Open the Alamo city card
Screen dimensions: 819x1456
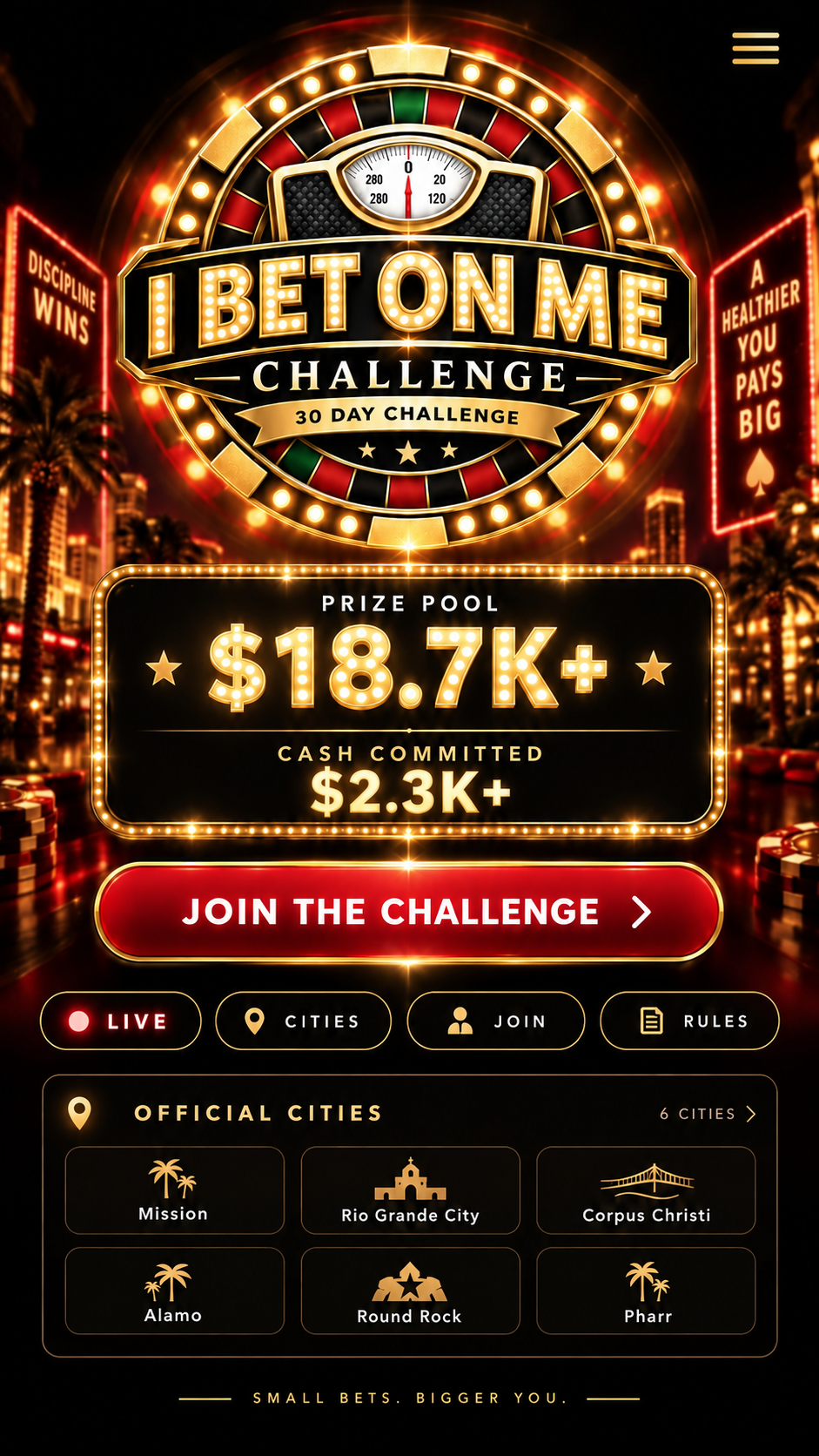(175, 1291)
